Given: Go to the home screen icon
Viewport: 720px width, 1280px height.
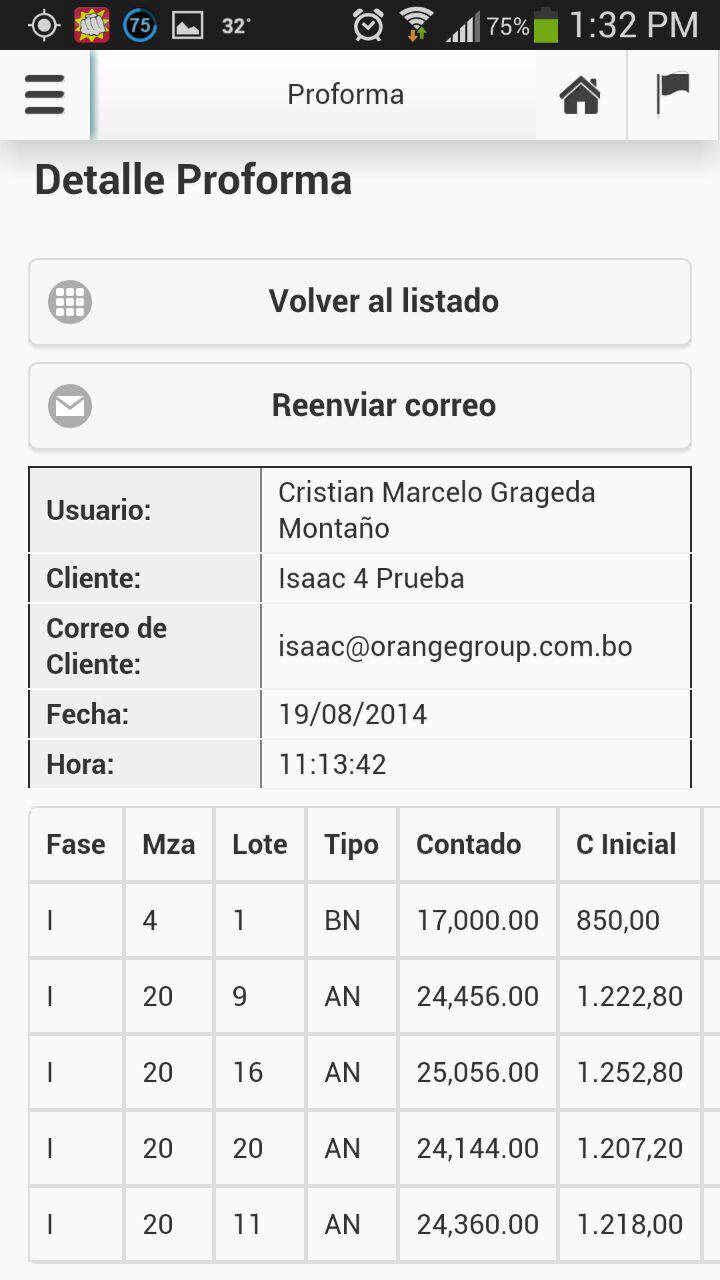Looking at the screenshot, I should (x=580, y=95).
